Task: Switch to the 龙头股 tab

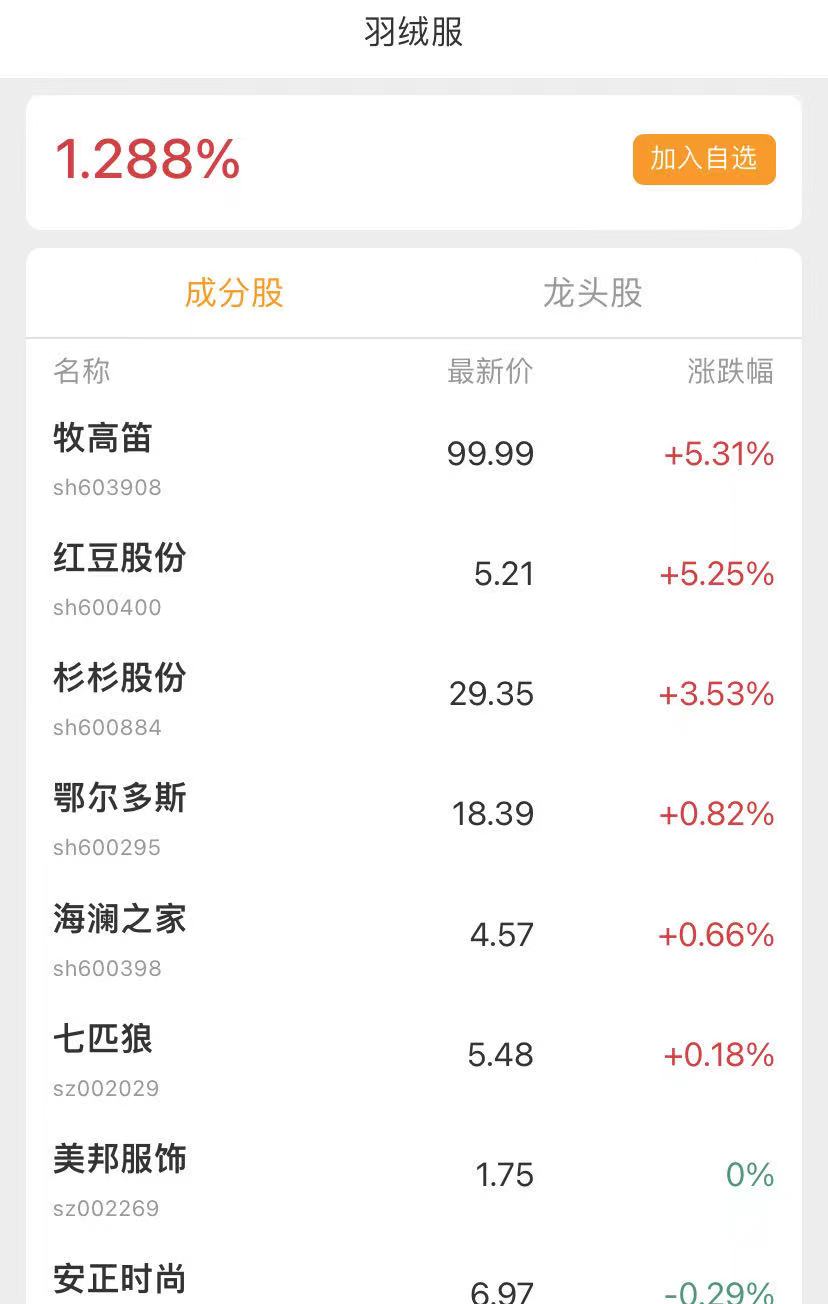Action: (592, 293)
